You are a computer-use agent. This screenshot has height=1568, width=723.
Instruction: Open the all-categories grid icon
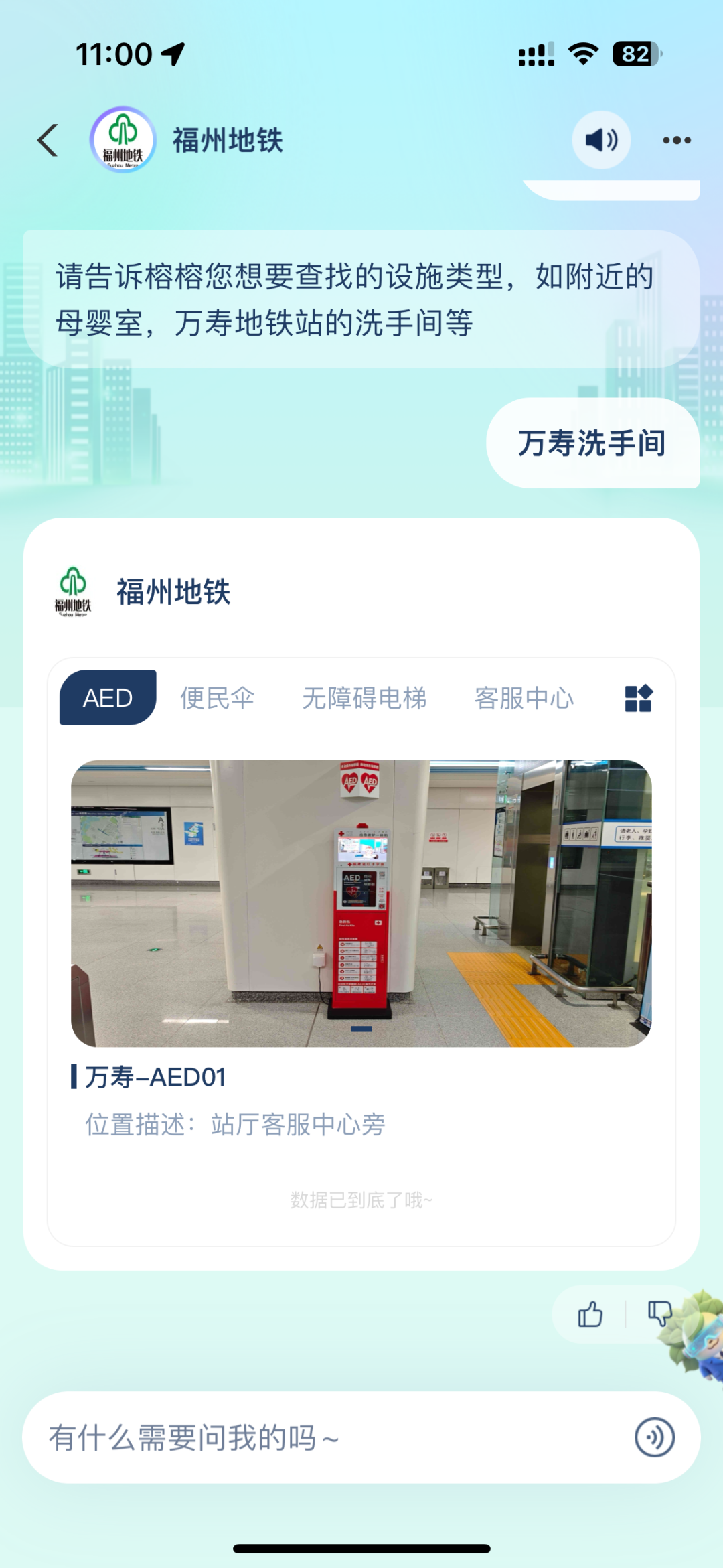coord(638,698)
